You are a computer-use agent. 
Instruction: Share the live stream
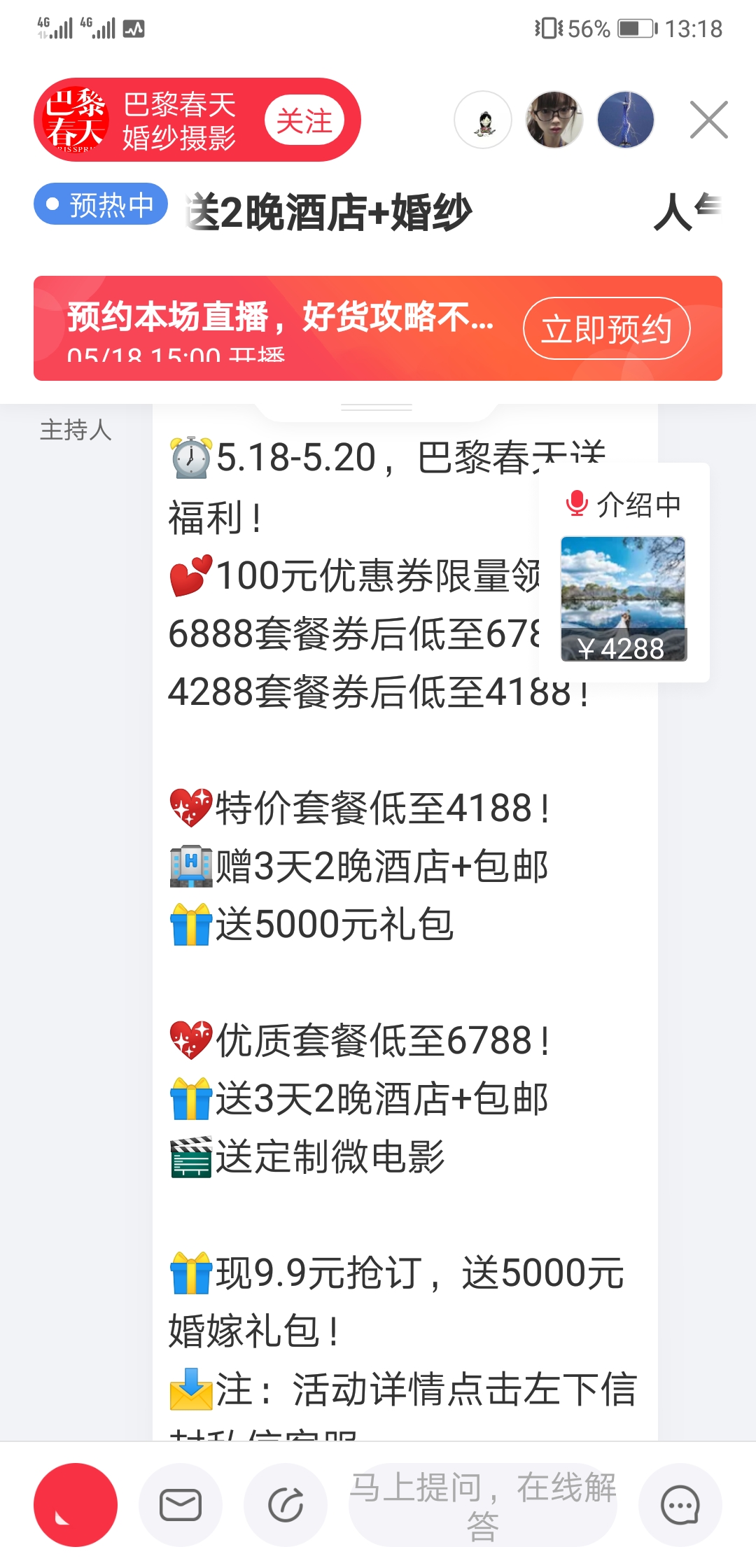click(x=286, y=1504)
